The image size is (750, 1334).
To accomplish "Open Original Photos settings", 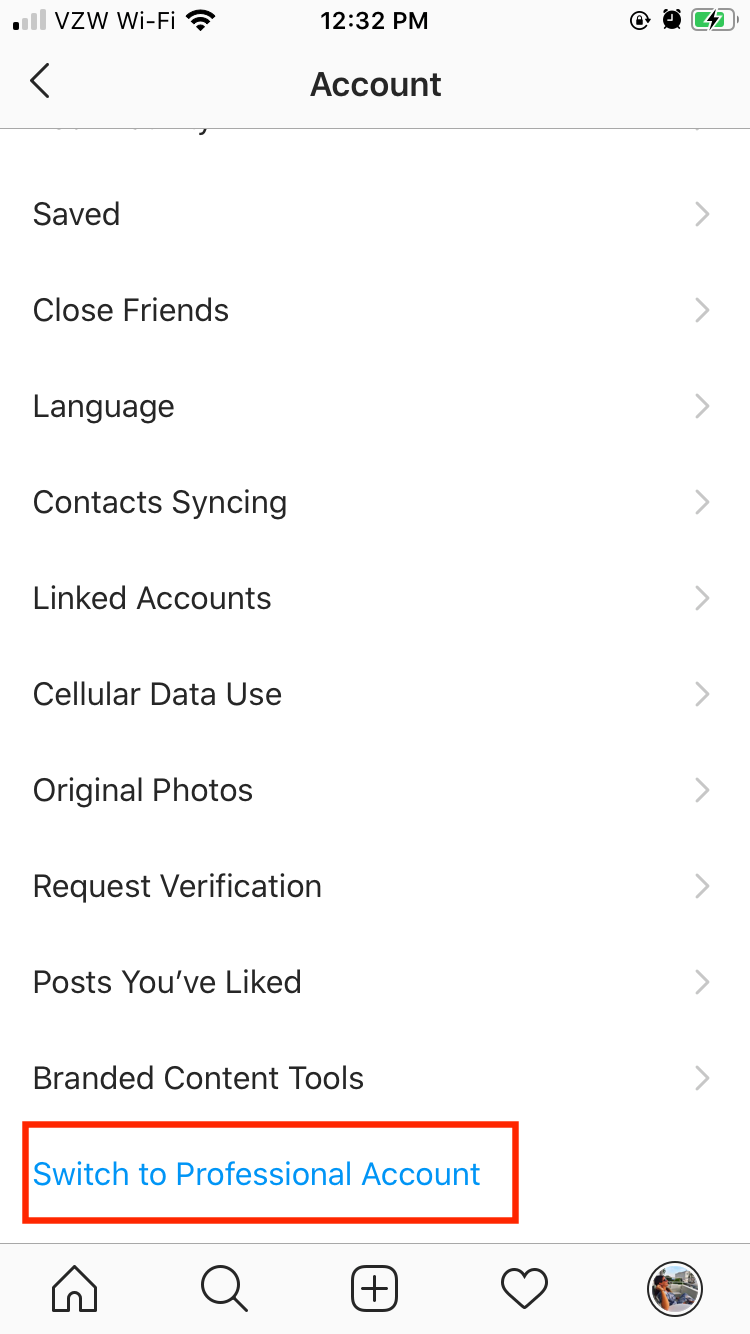I will point(375,790).
